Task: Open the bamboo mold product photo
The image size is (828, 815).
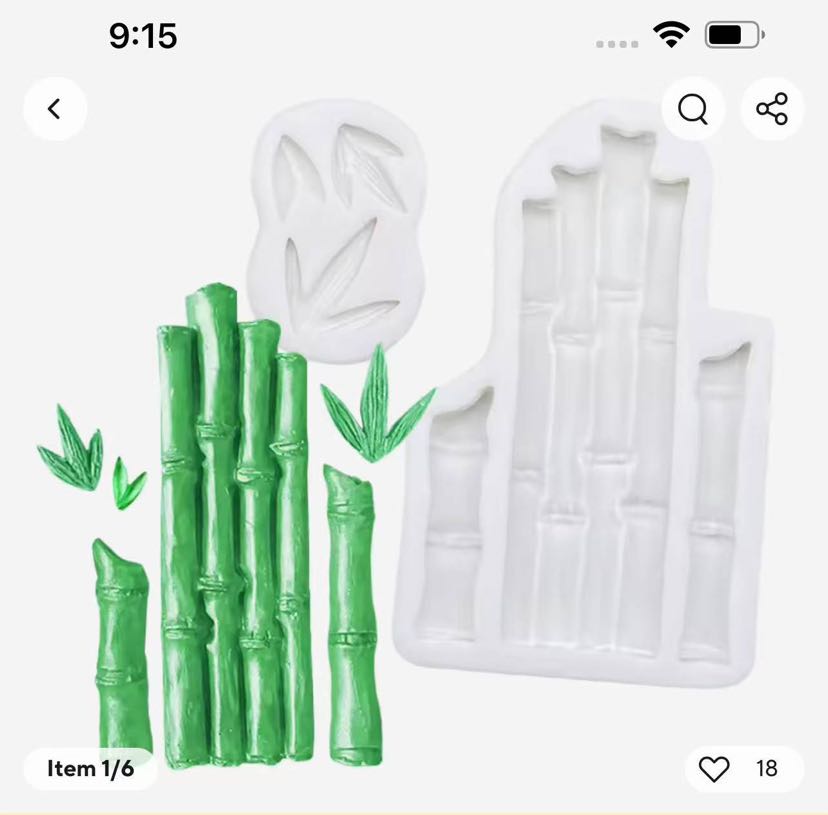Action: tap(414, 450)
